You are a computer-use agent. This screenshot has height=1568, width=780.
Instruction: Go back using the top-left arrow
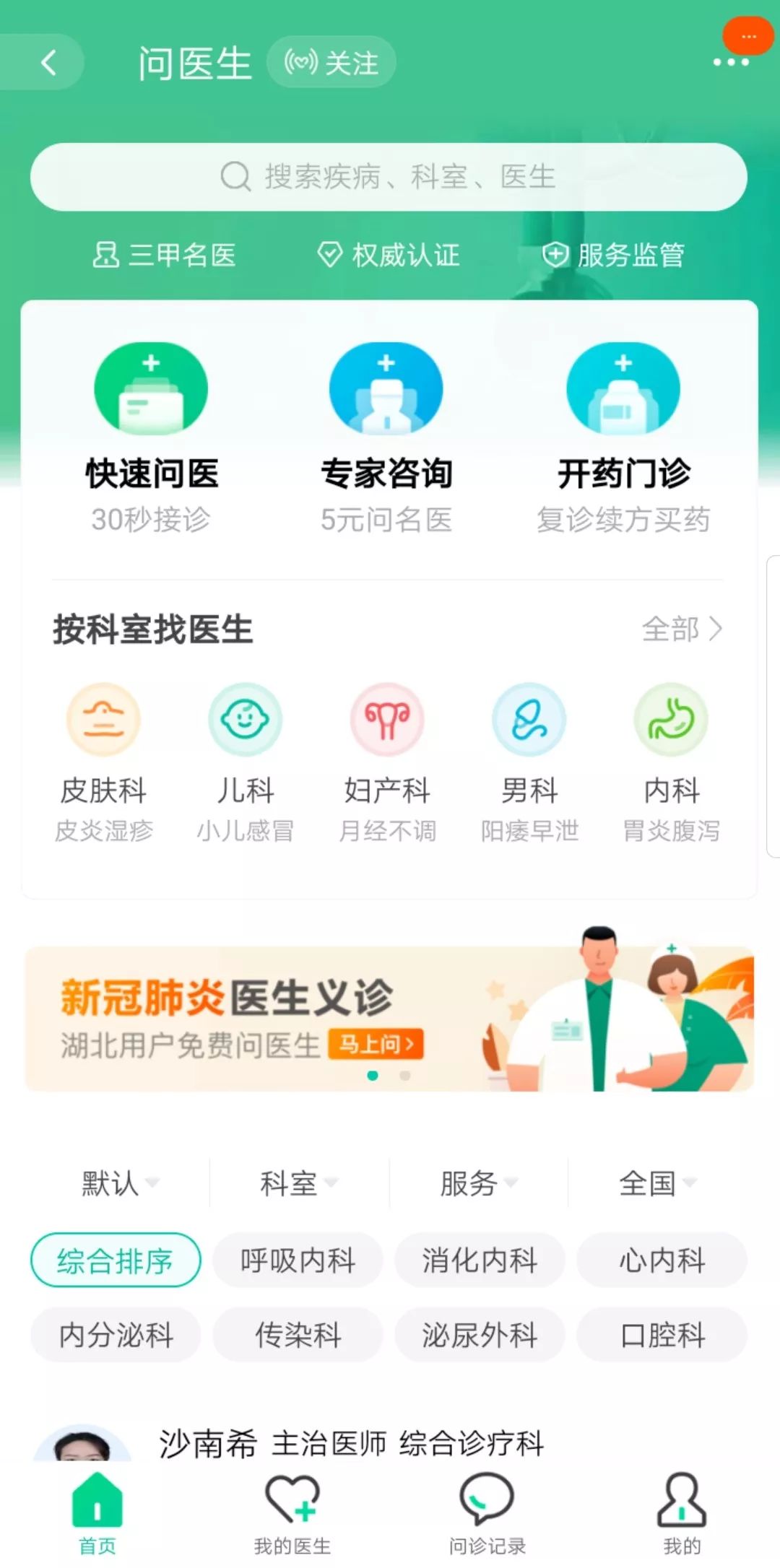pos(48,63)
